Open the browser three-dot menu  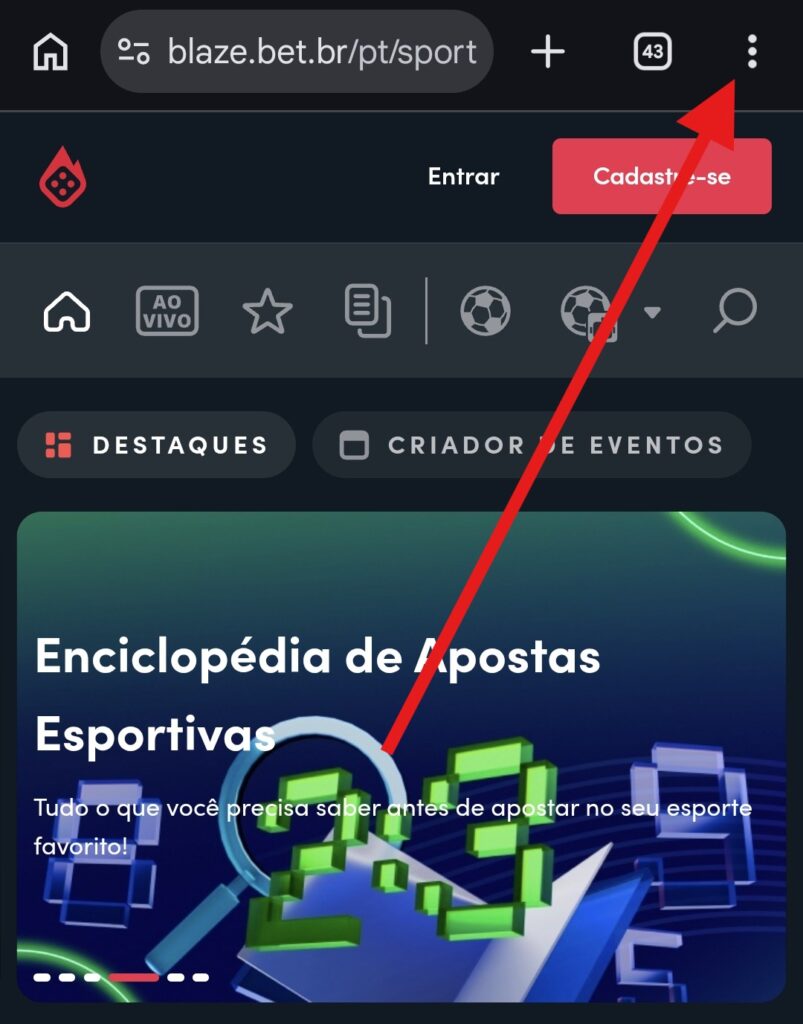[x=752, y=52]
